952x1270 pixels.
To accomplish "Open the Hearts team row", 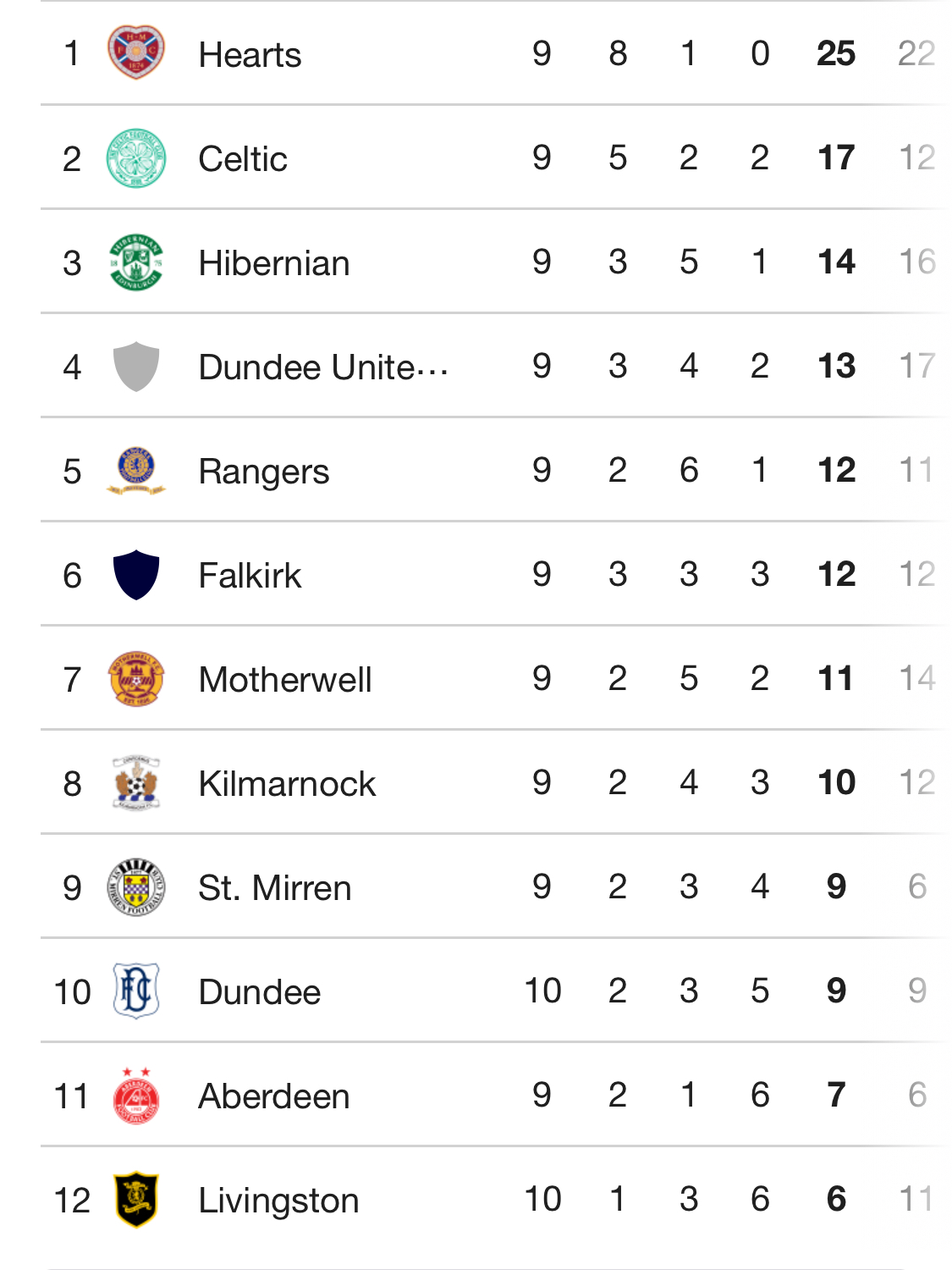I will [250, 54].
